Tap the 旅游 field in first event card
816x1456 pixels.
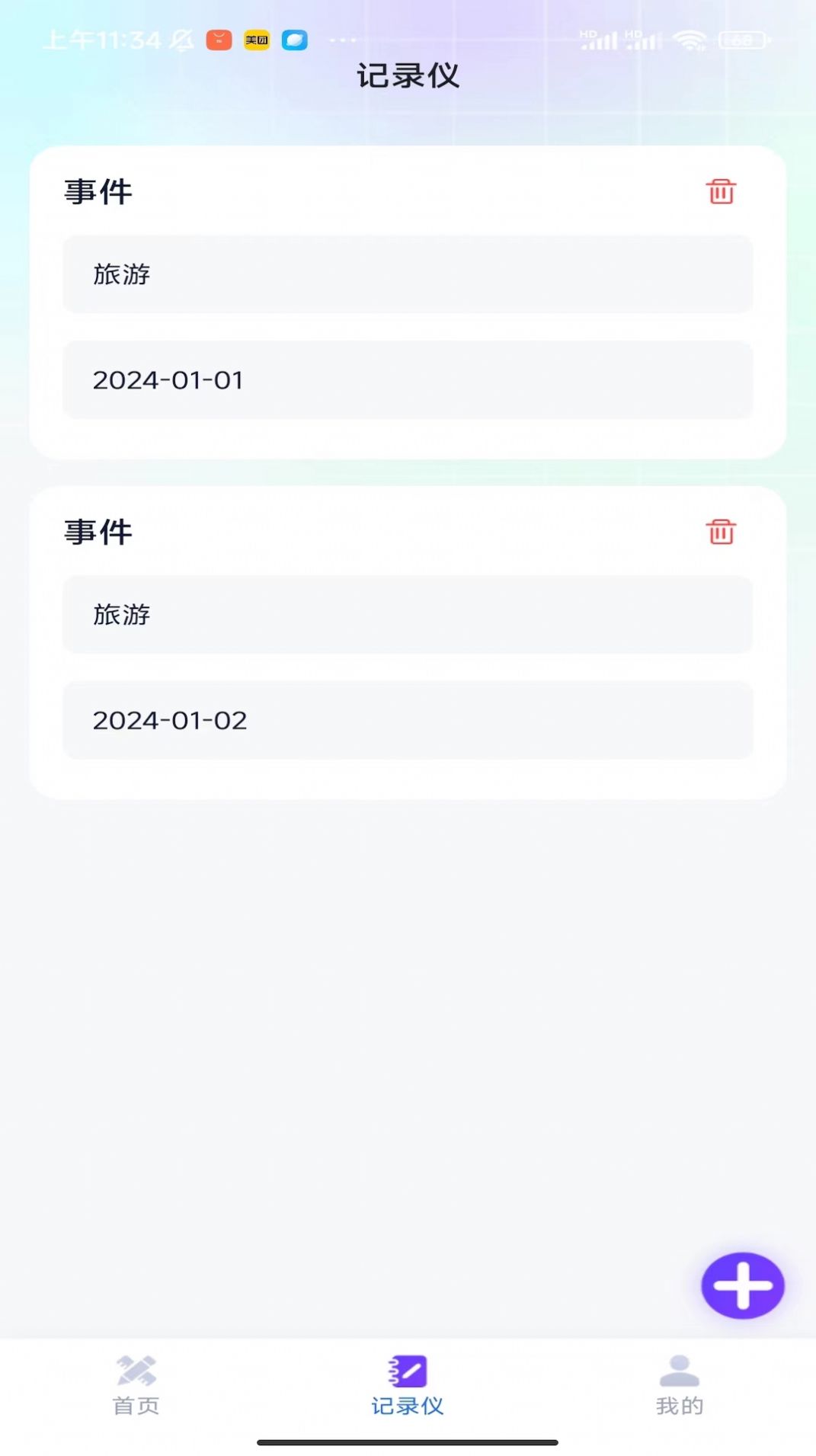(x=408, y=275)
